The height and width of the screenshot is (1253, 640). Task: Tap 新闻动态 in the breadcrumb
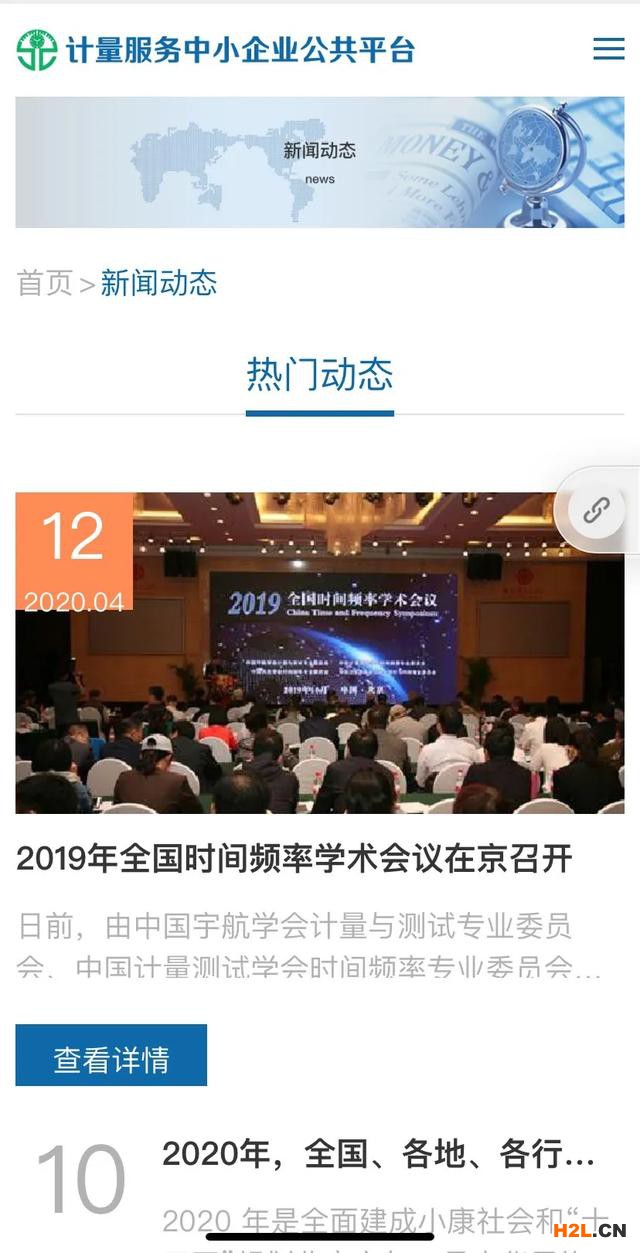pos(158,283)
